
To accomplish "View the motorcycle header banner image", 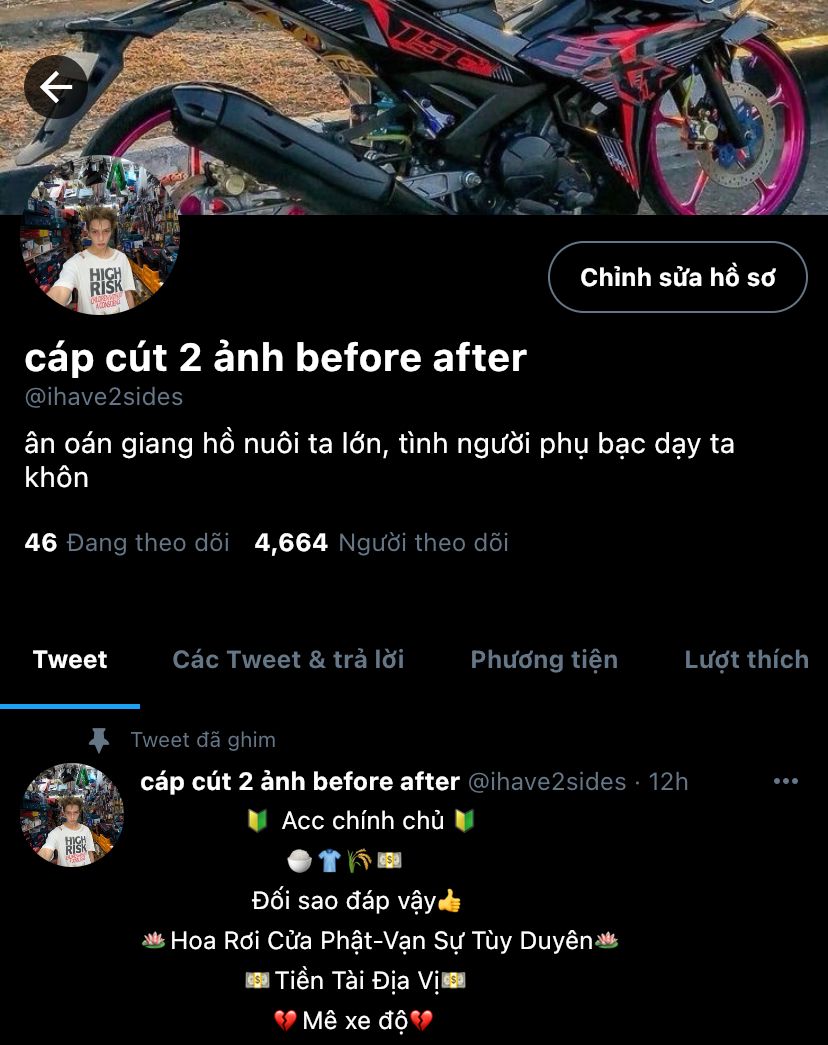I will (x=480, y=100).
